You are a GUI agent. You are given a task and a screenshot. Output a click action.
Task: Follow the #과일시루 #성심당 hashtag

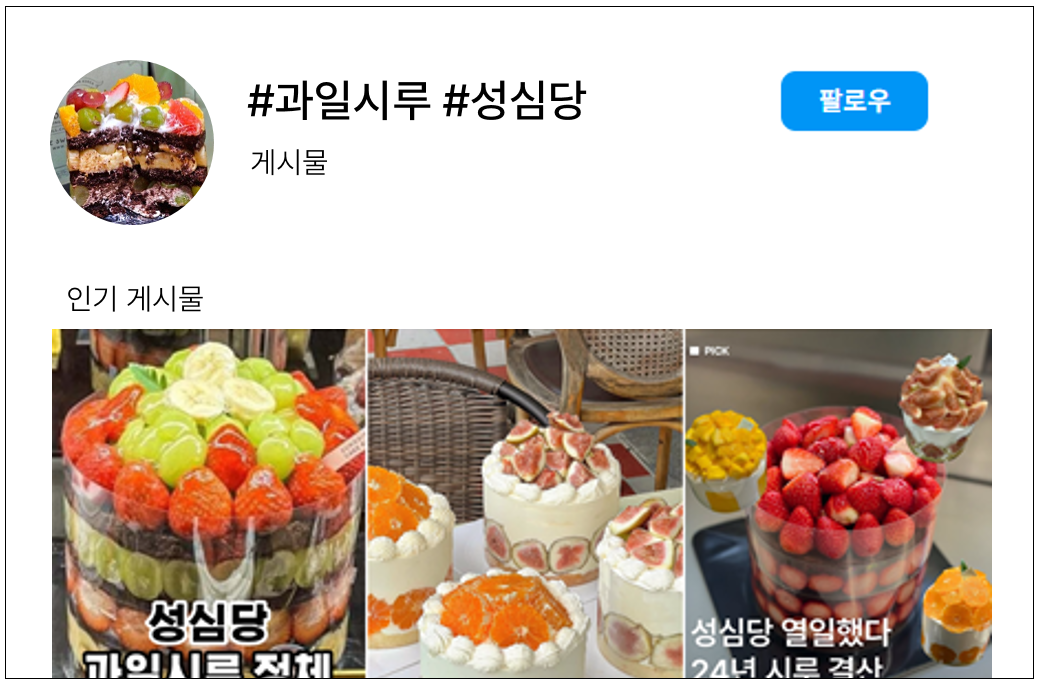click(853, 101)
